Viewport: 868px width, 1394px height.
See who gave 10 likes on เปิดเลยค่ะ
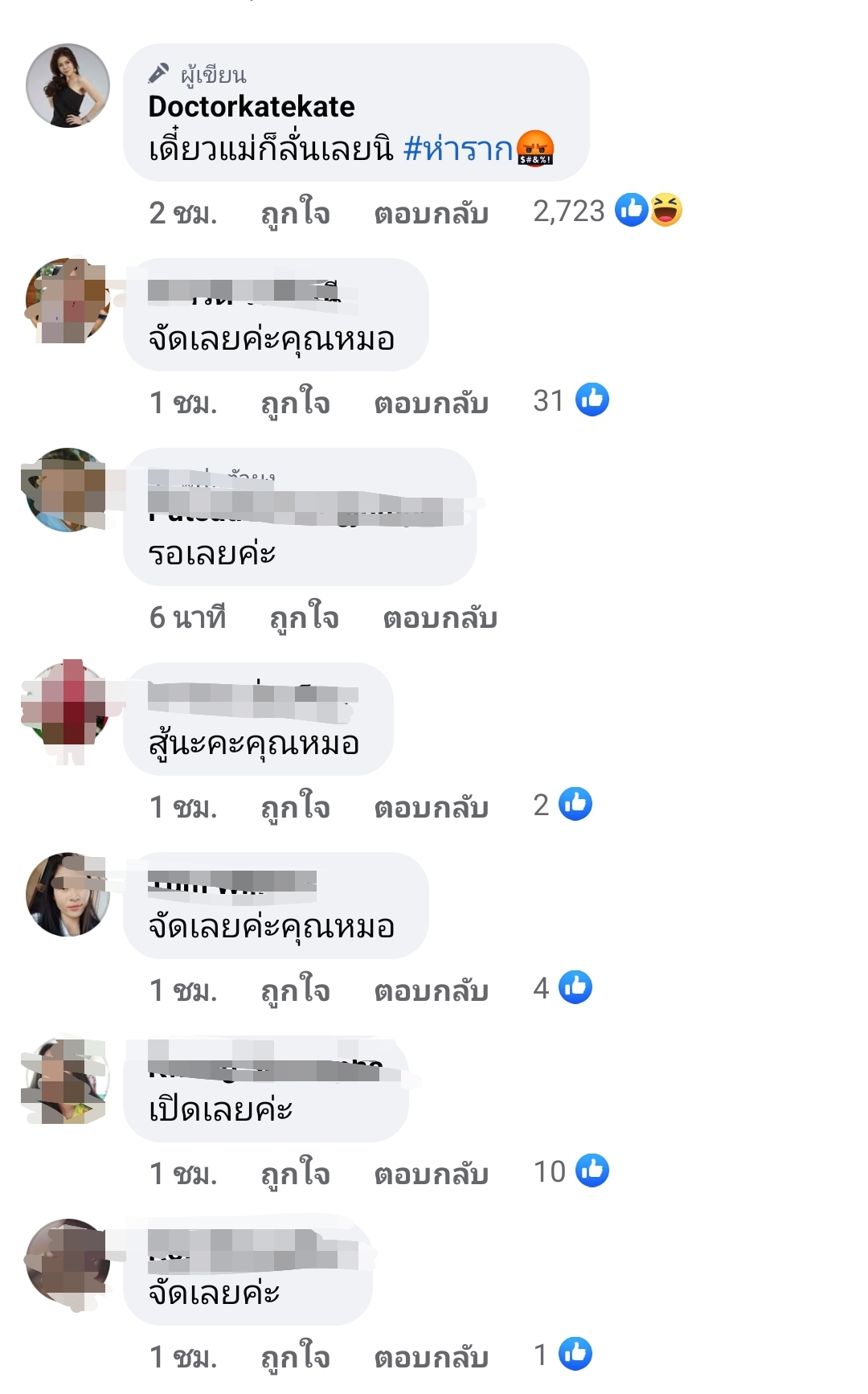point(571,1171)
